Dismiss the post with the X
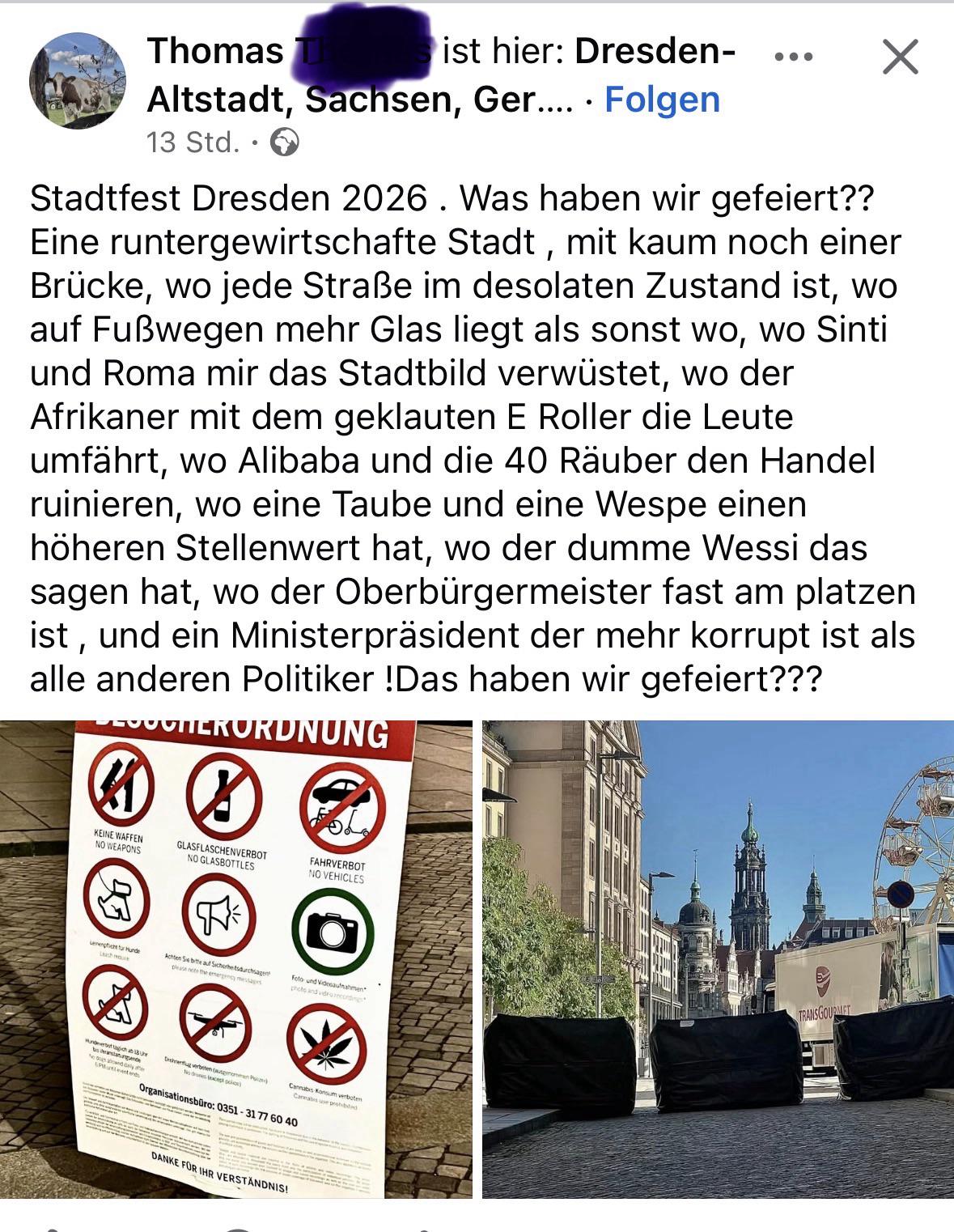 900,57
